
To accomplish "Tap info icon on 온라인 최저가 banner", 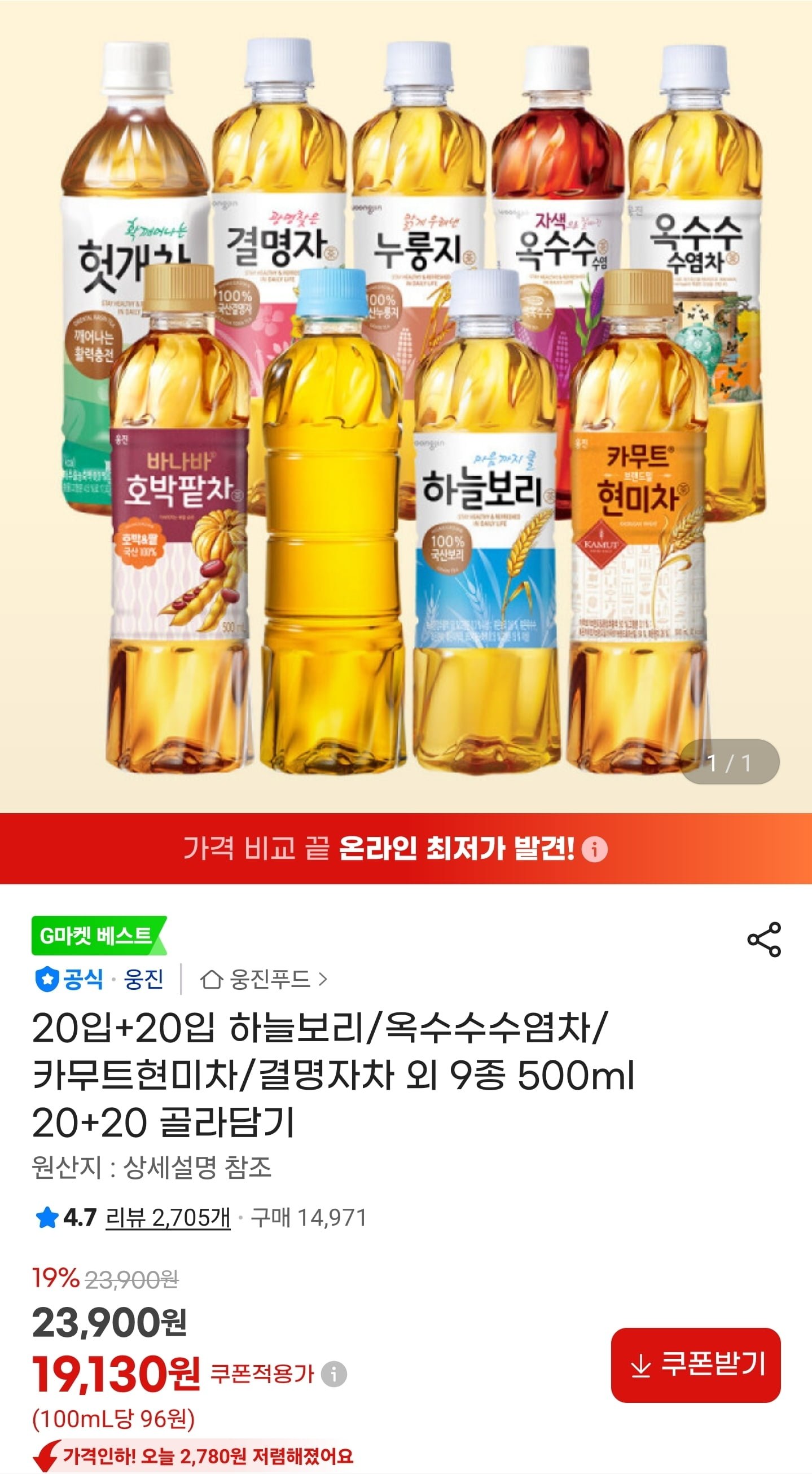I will coord(595,849).
